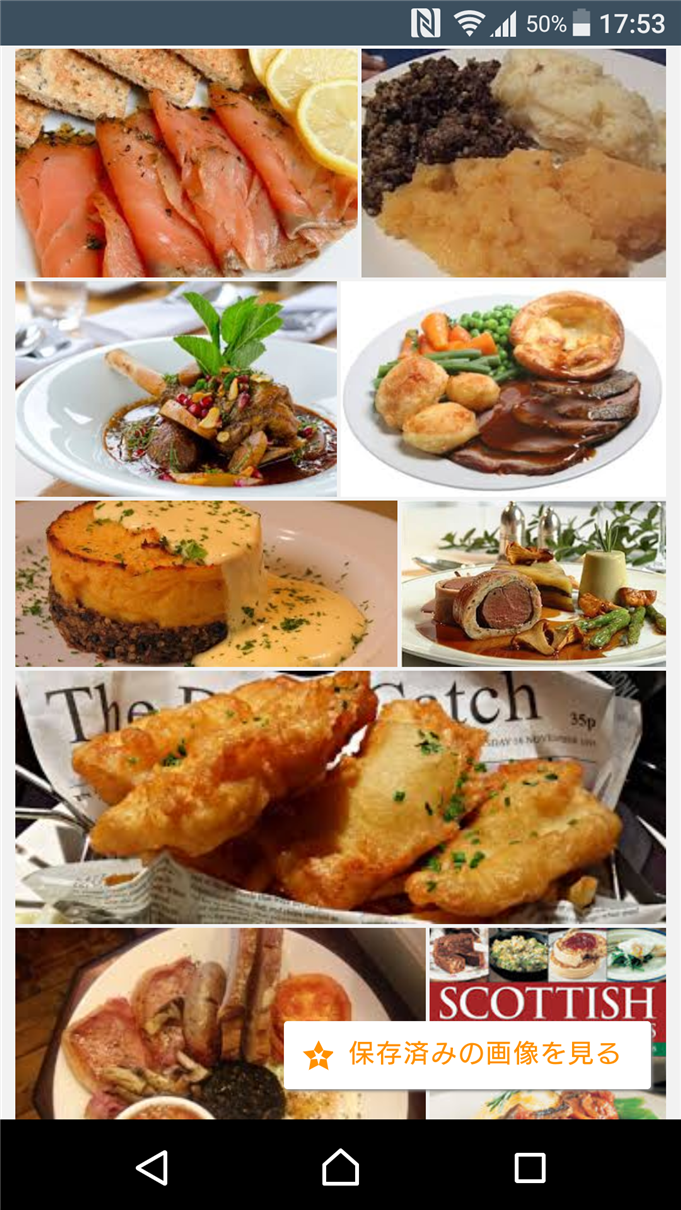Open recent apps from the navigation bar
Viewport: 681px width, 1210px height.
coord(529,1167)
